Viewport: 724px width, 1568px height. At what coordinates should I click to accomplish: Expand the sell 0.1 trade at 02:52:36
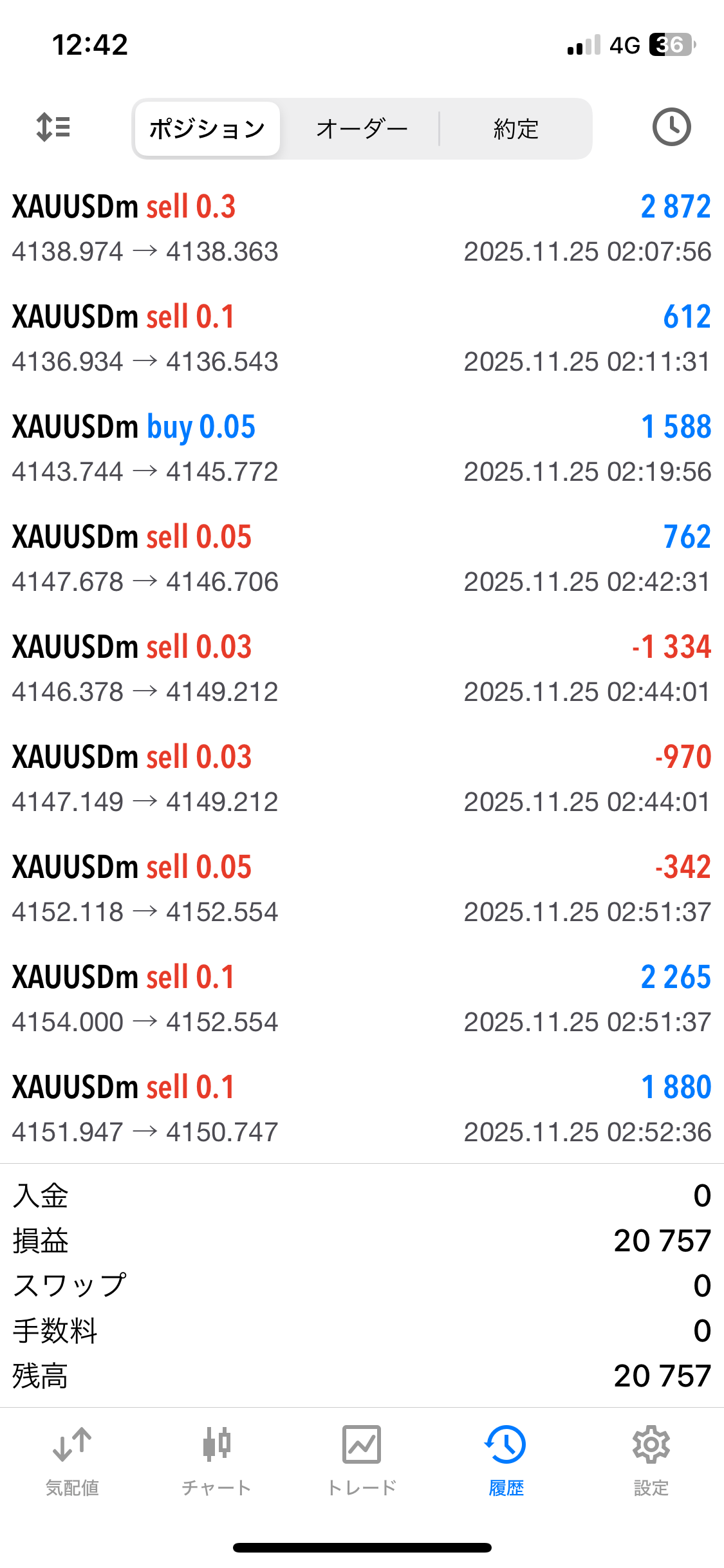(362, 1109)
